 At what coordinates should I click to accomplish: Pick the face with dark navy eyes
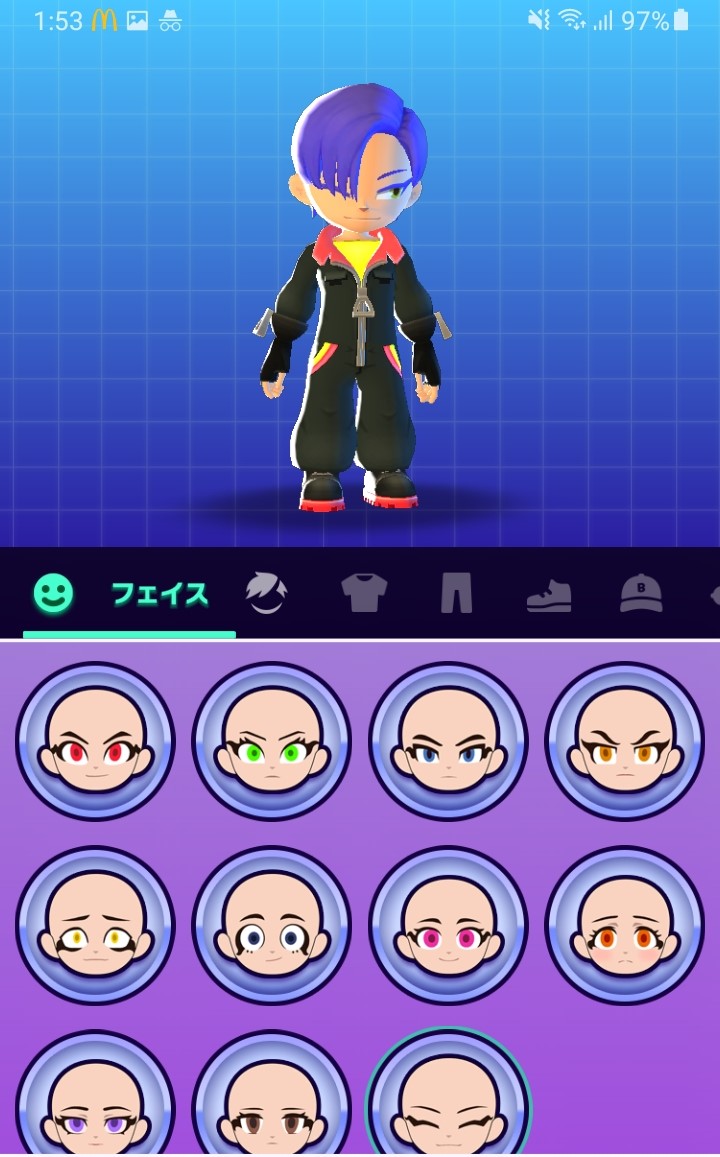(272, 925)
